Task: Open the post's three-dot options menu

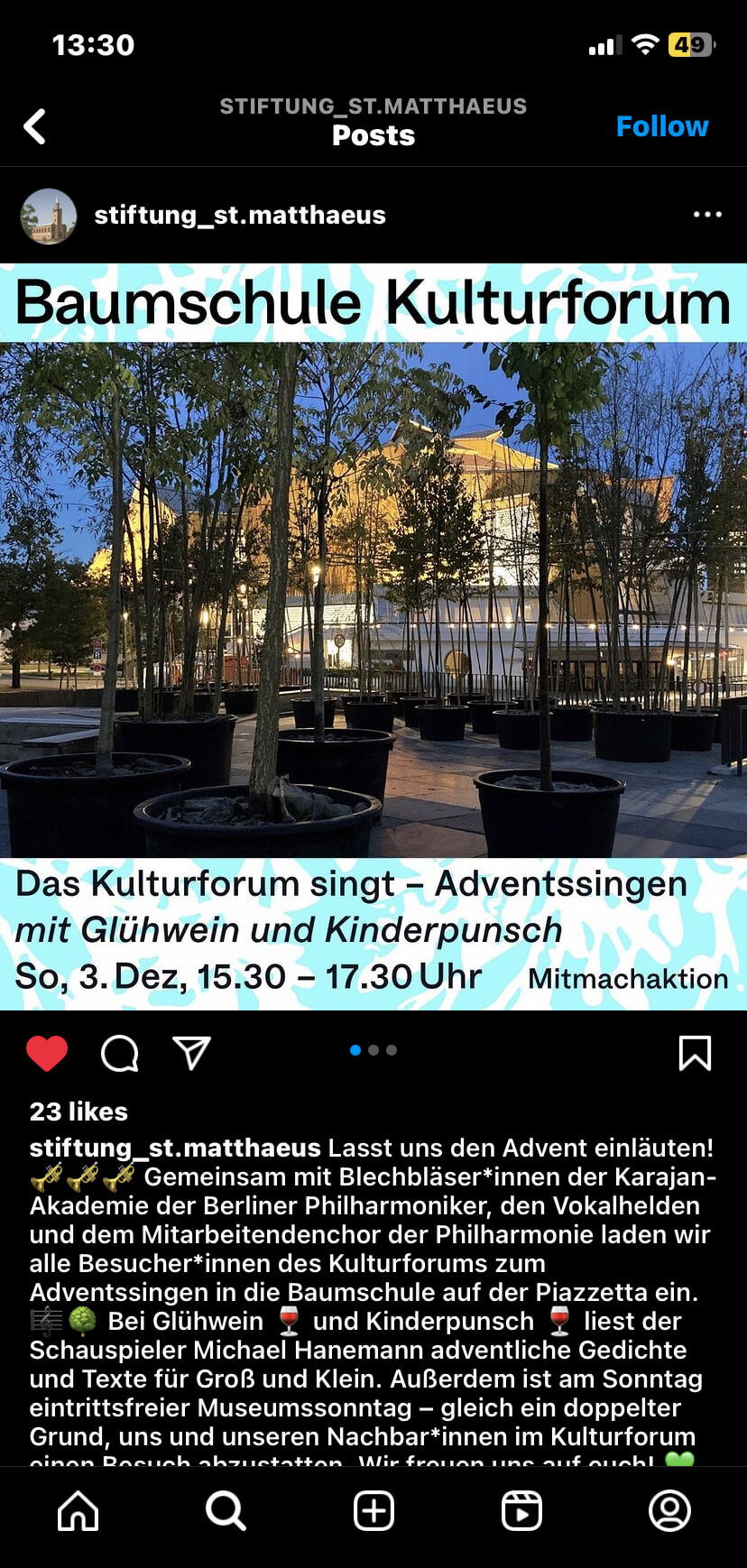Action: [x=706, y=215]
